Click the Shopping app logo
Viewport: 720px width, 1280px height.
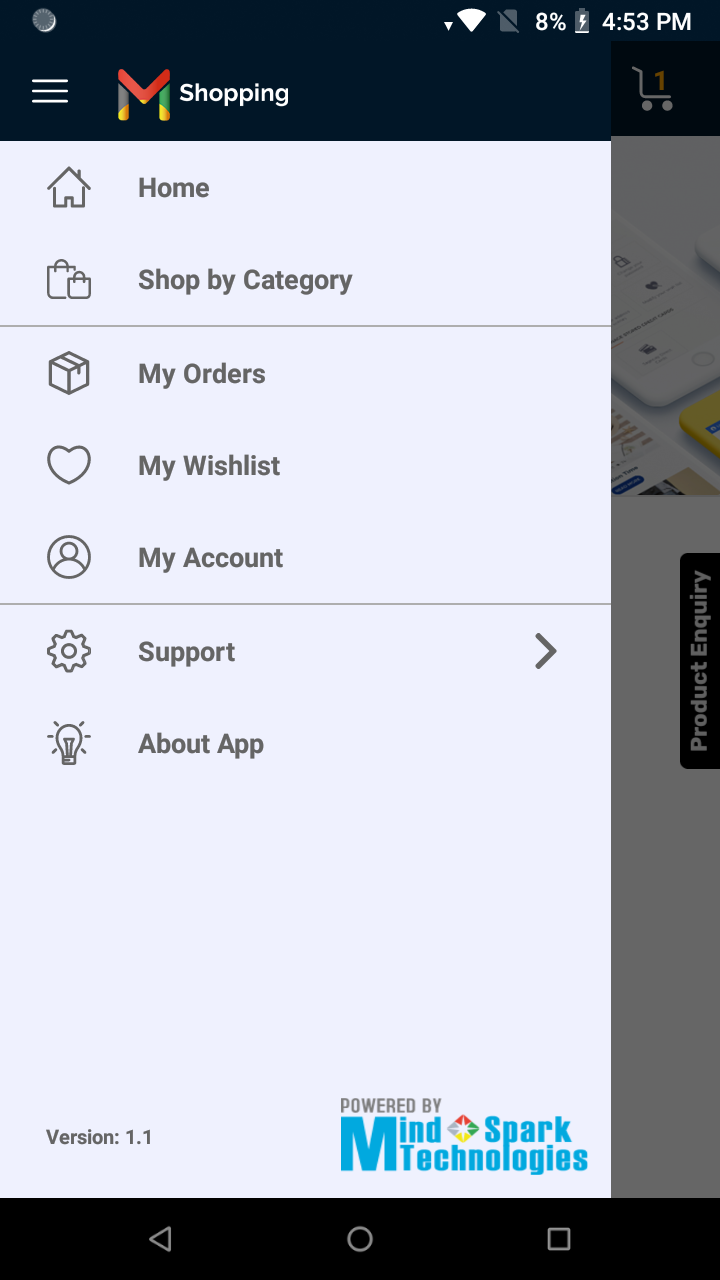click(144, 92)
